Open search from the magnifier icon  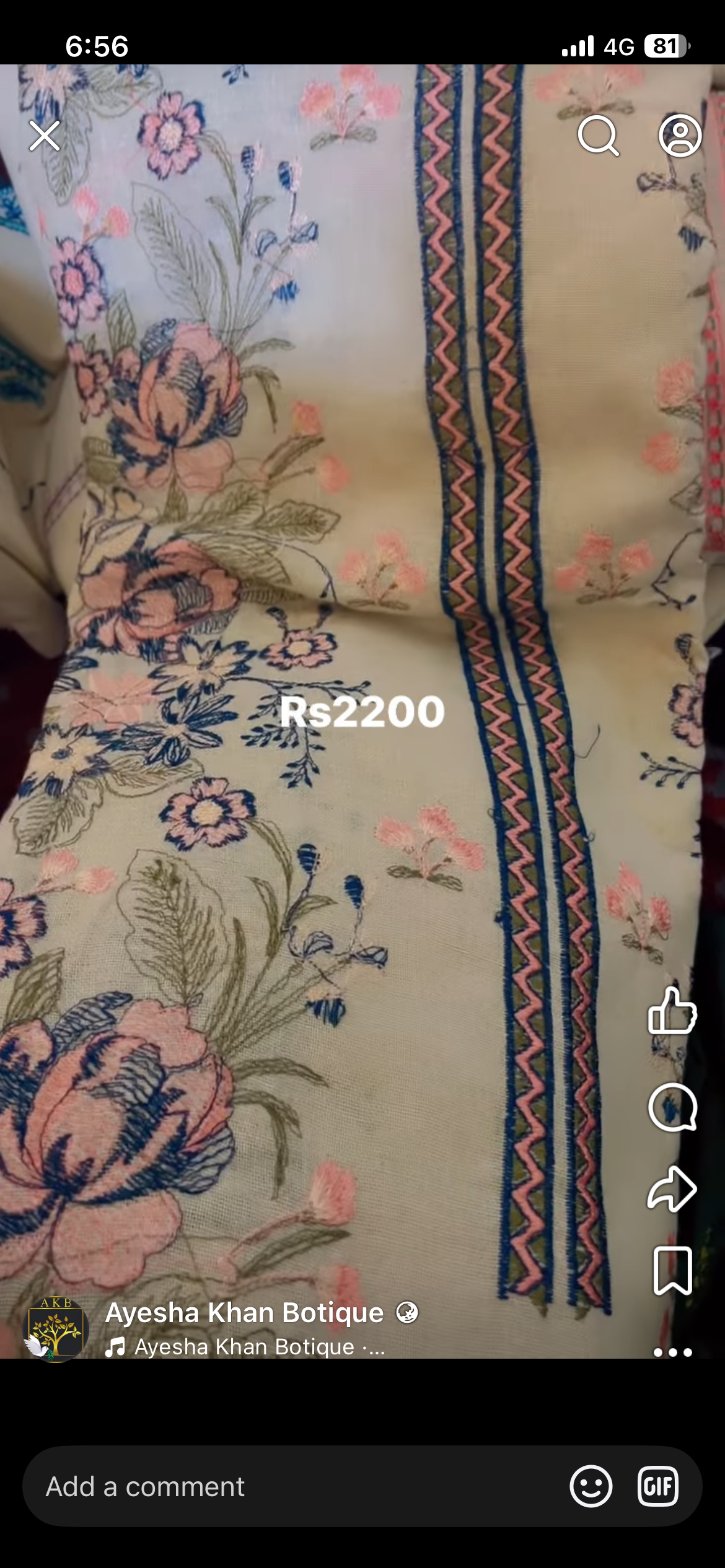(599, 136)
